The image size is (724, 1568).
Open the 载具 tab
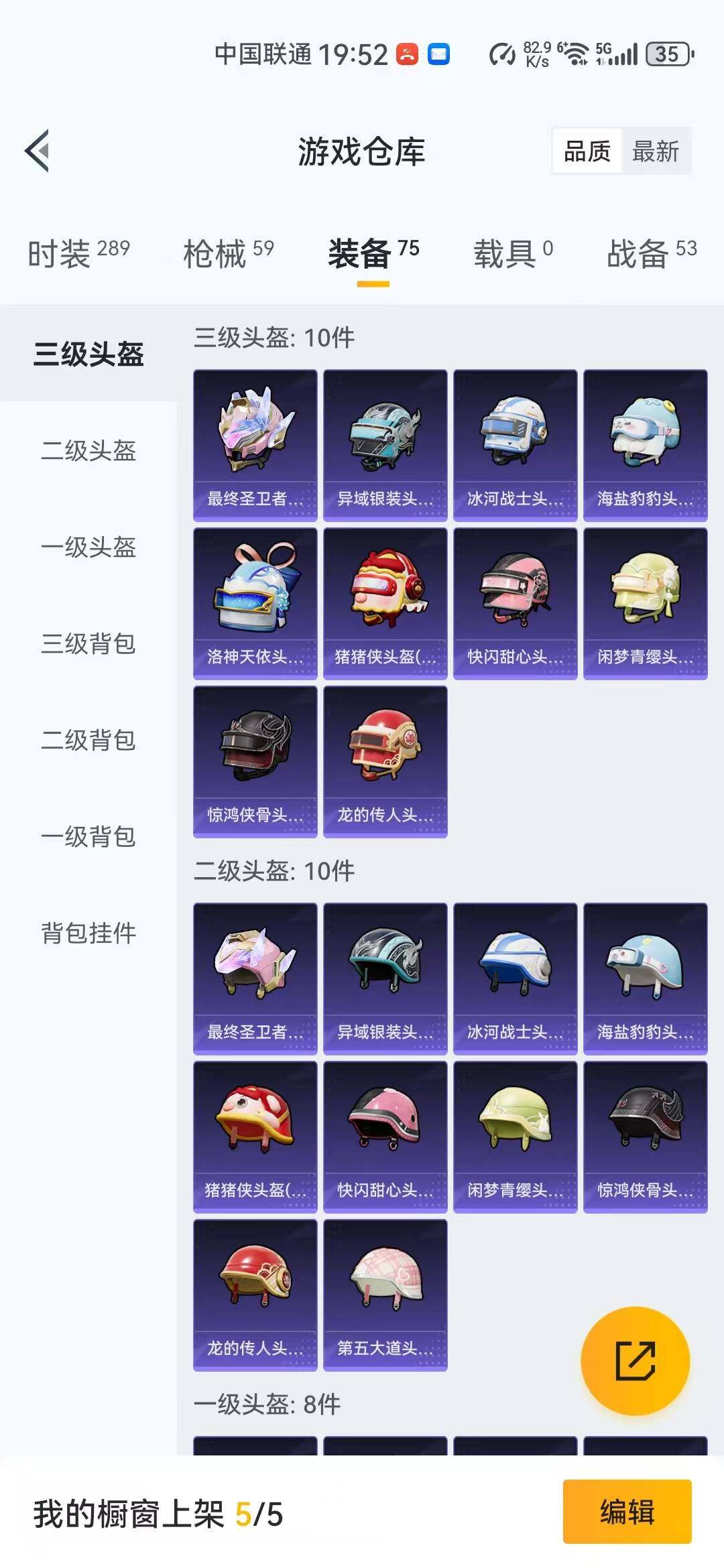click(514, 254)
